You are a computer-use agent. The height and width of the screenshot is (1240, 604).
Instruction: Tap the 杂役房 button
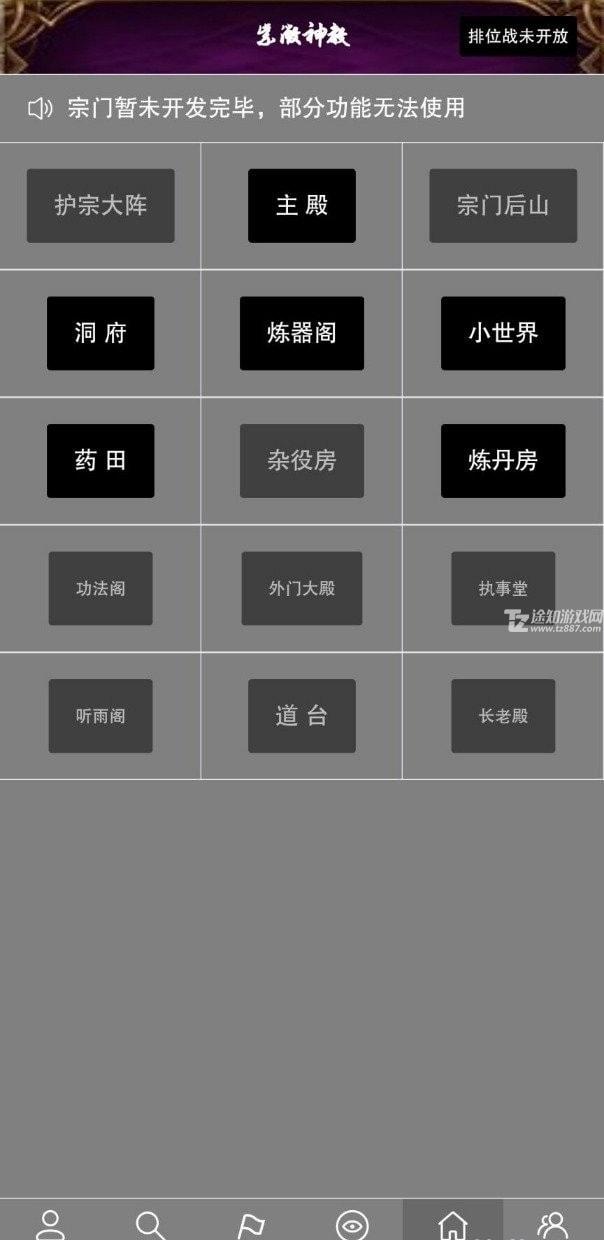pyautogui.click(x=301, y=461)
